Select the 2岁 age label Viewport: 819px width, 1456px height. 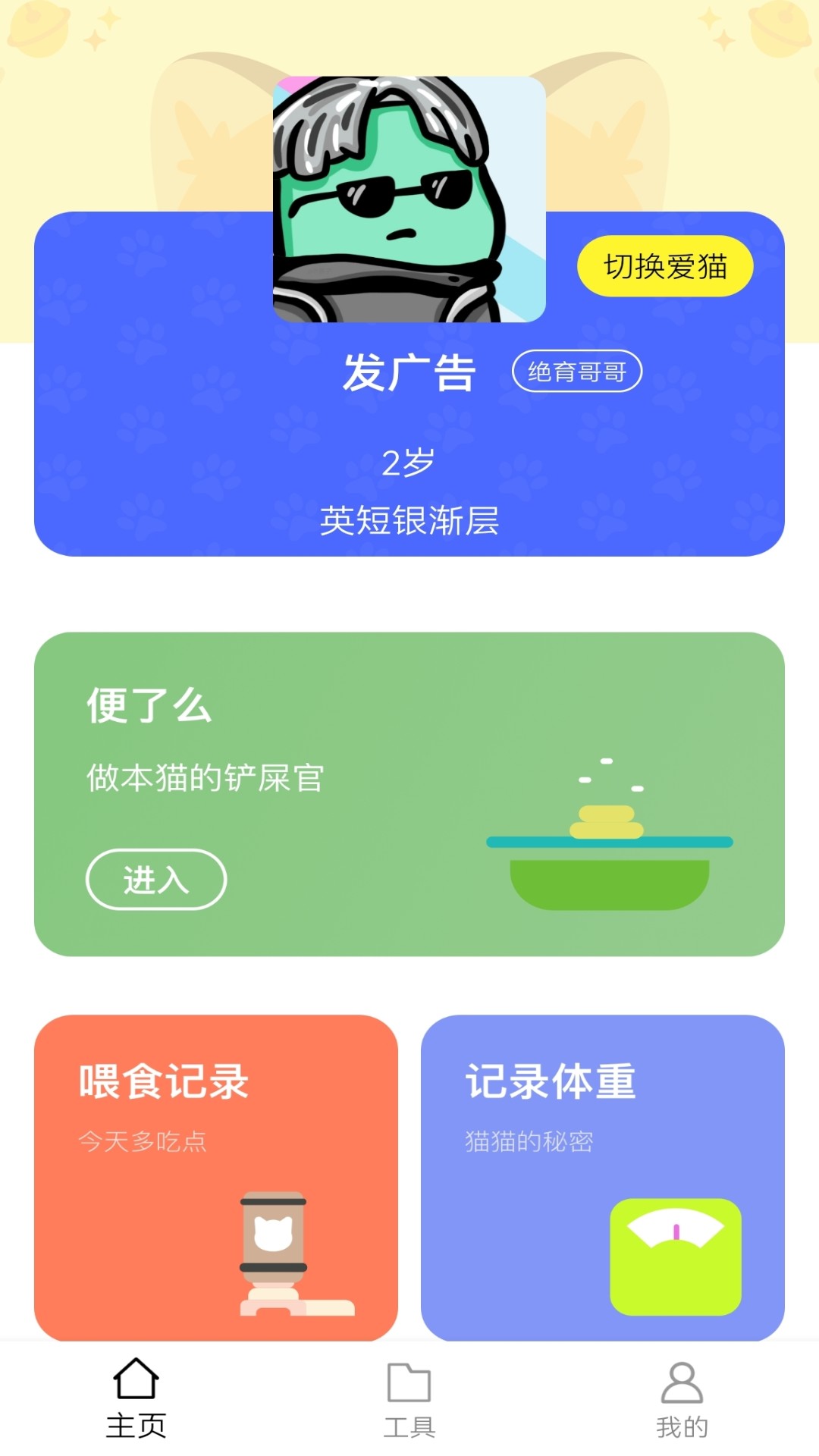409,463
